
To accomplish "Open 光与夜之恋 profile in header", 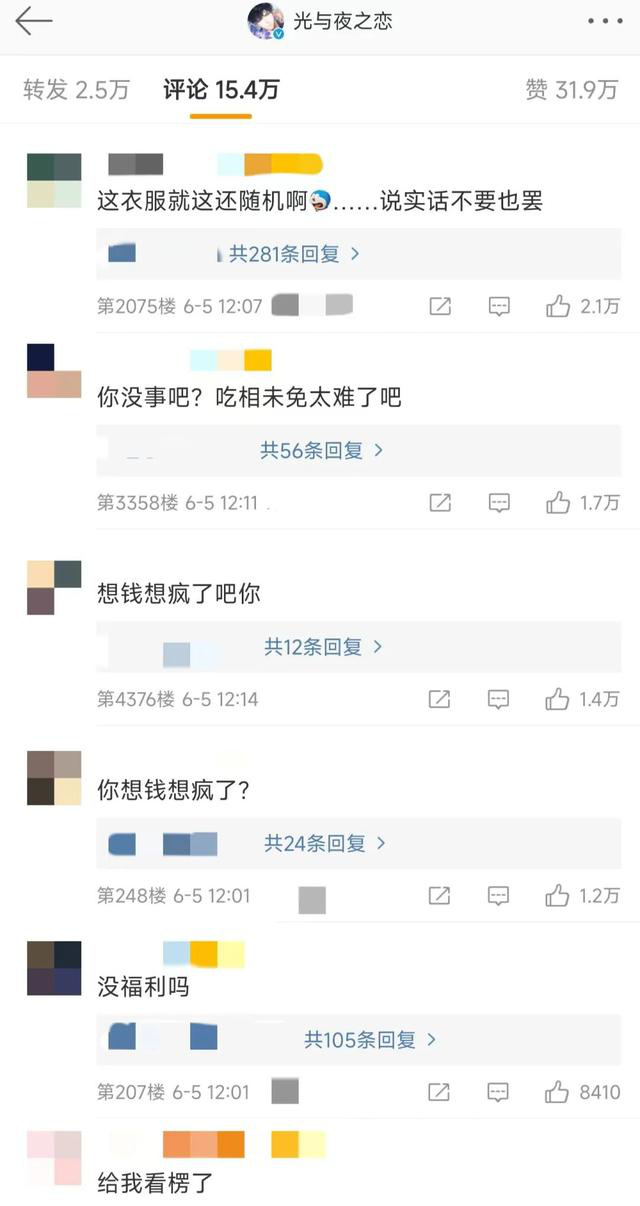I will tap(320, 21).
